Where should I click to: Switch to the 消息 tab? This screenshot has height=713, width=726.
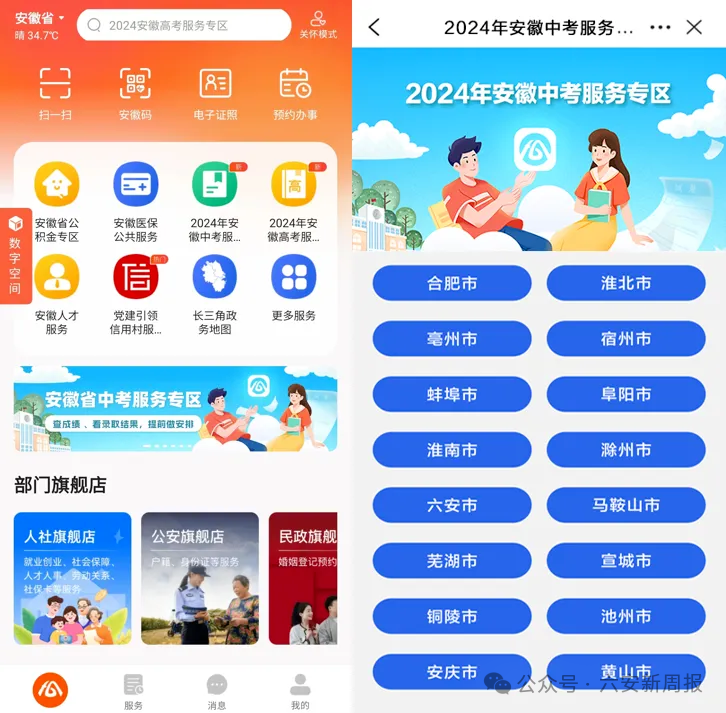216,691
